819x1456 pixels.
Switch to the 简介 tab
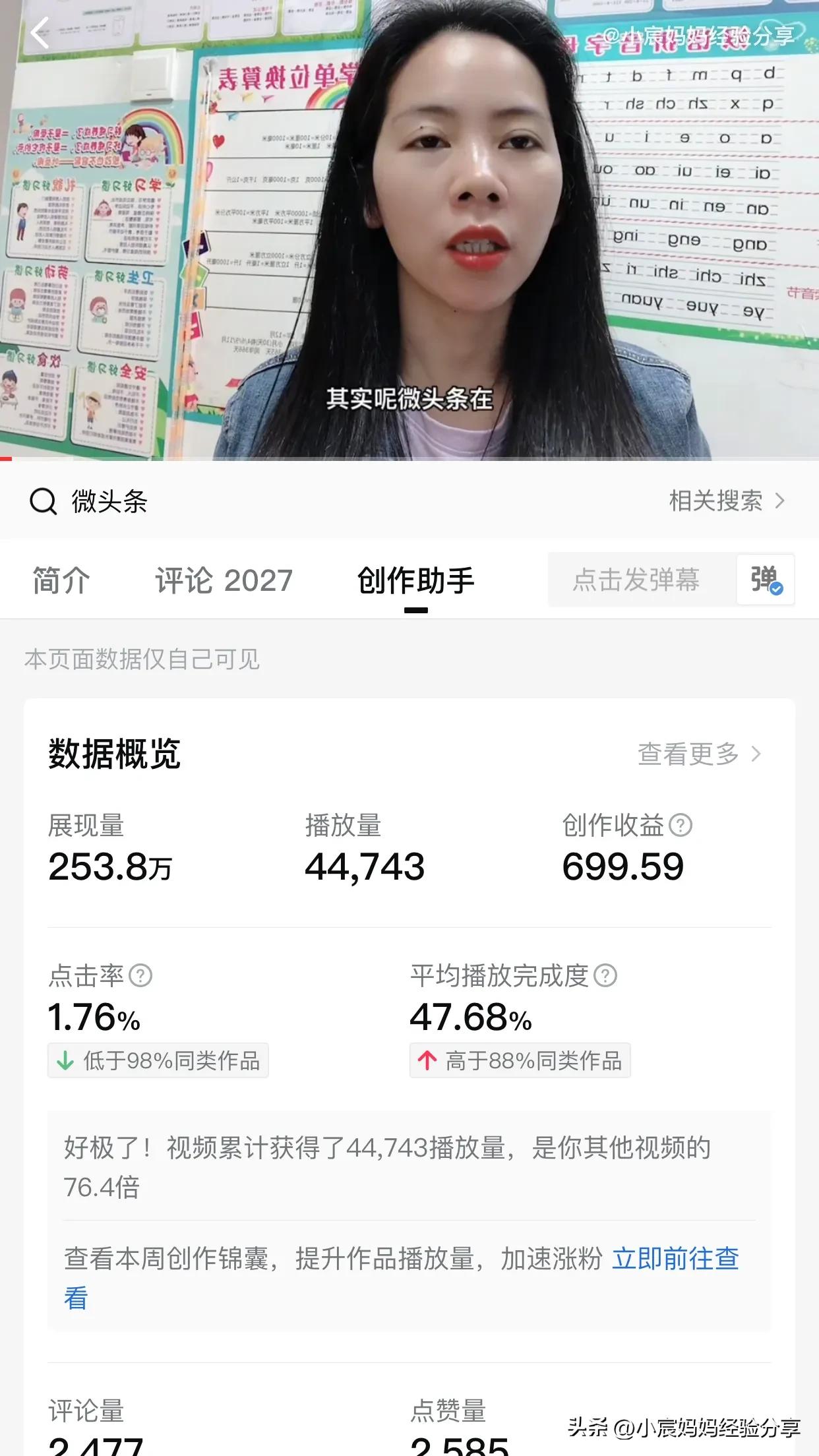pyautogui.click(x=60, y=580)
